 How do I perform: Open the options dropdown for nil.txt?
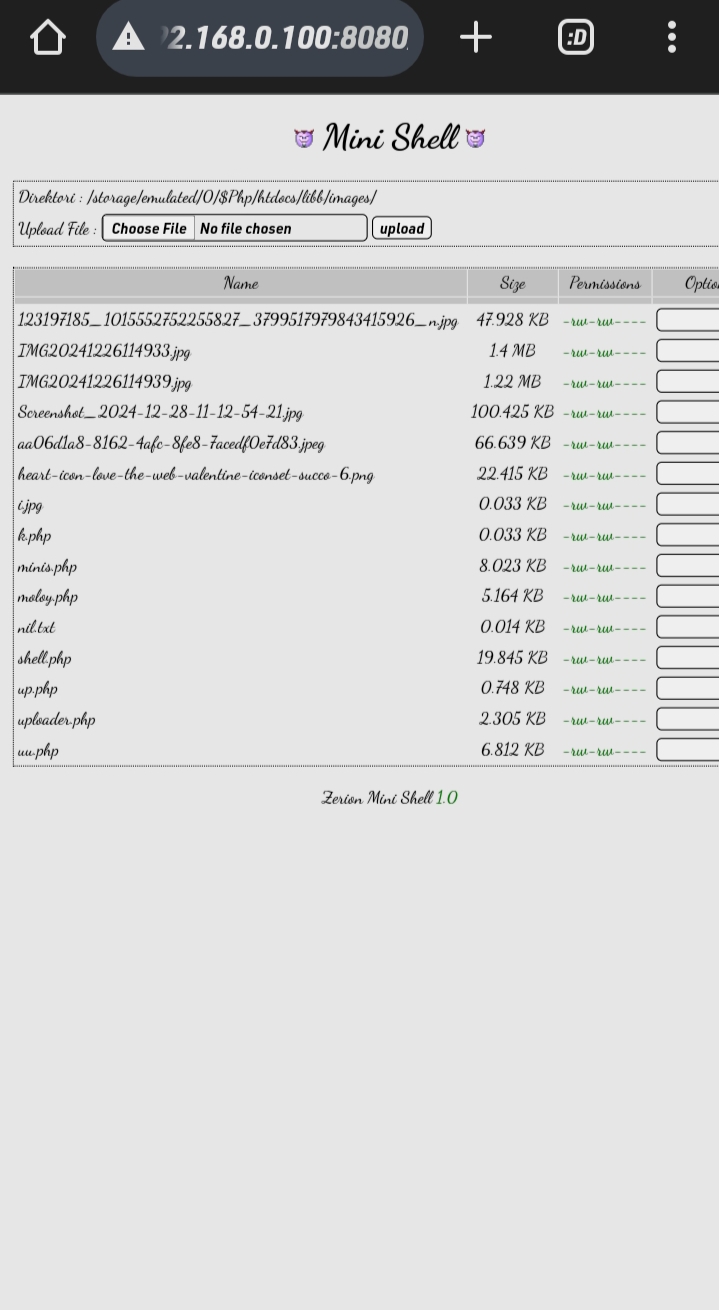coord(688,627)
